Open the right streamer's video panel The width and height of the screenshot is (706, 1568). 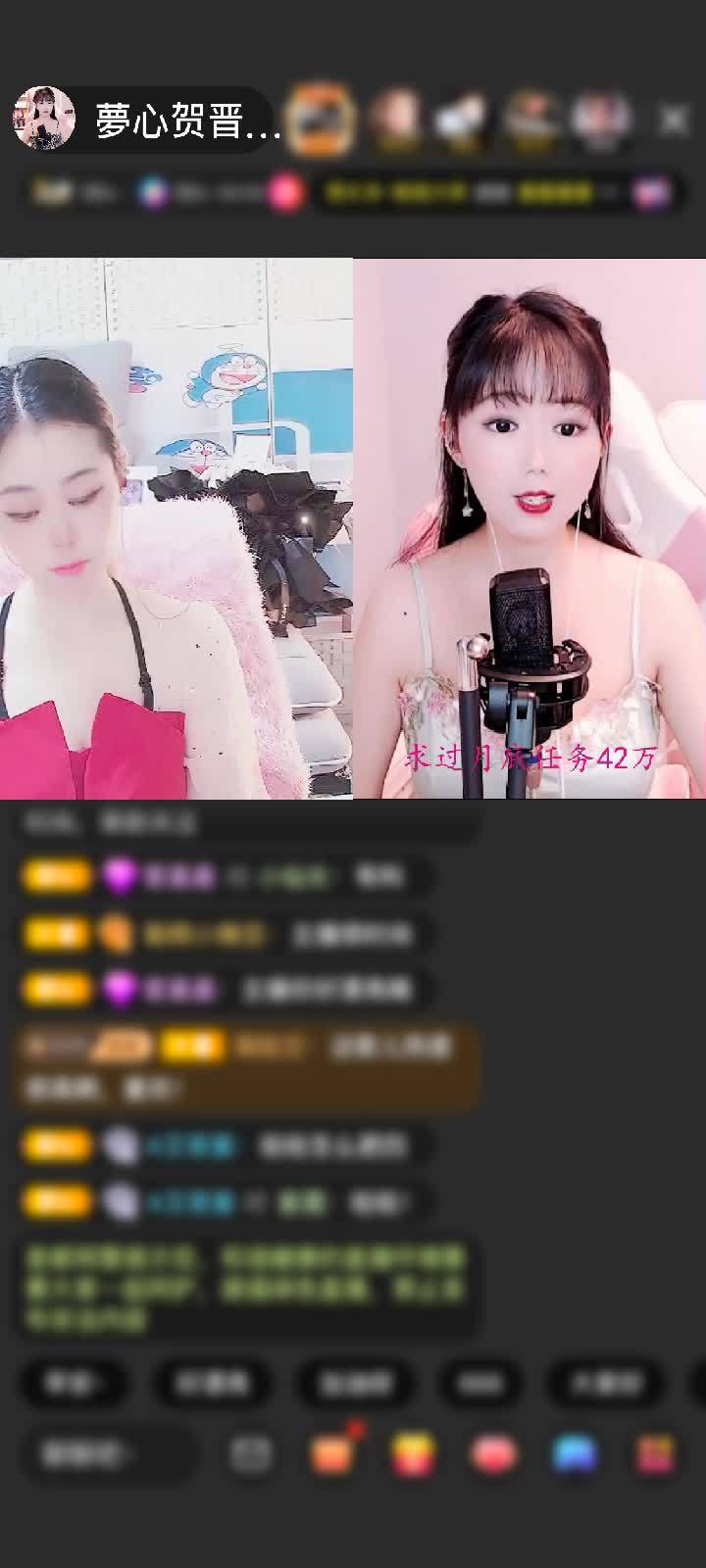[529, 529]
